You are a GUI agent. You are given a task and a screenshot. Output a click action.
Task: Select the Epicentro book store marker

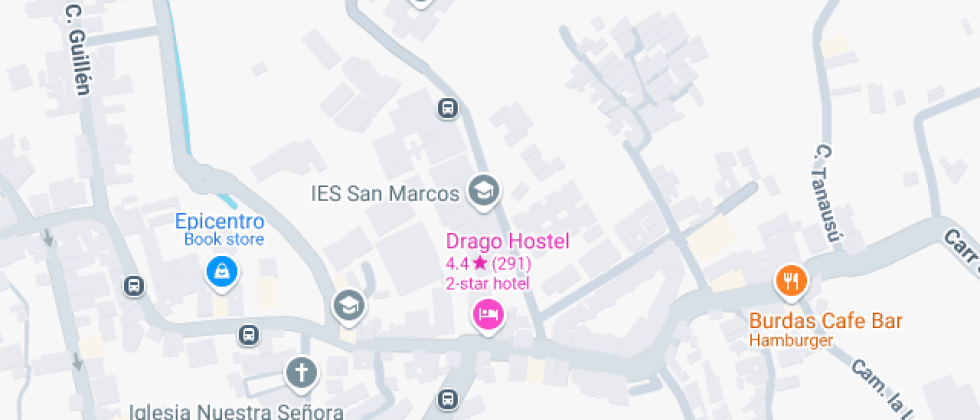point(221,269)
